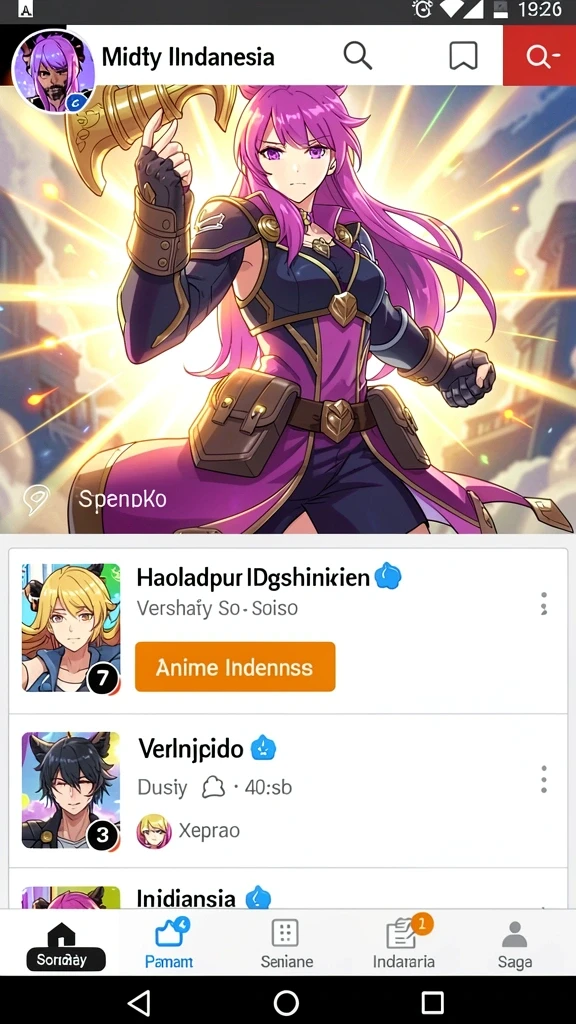Open the Indararia tab
This screenshot has width=576, height=1024.
(x=404, y=943)
